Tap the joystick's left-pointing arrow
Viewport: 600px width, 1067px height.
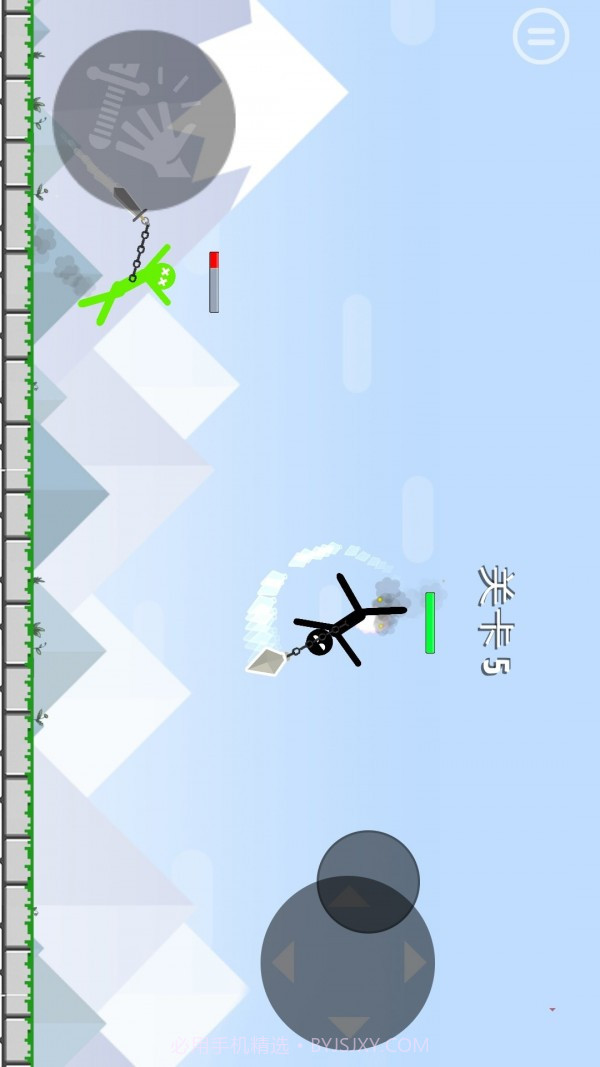tap(282, 962)
